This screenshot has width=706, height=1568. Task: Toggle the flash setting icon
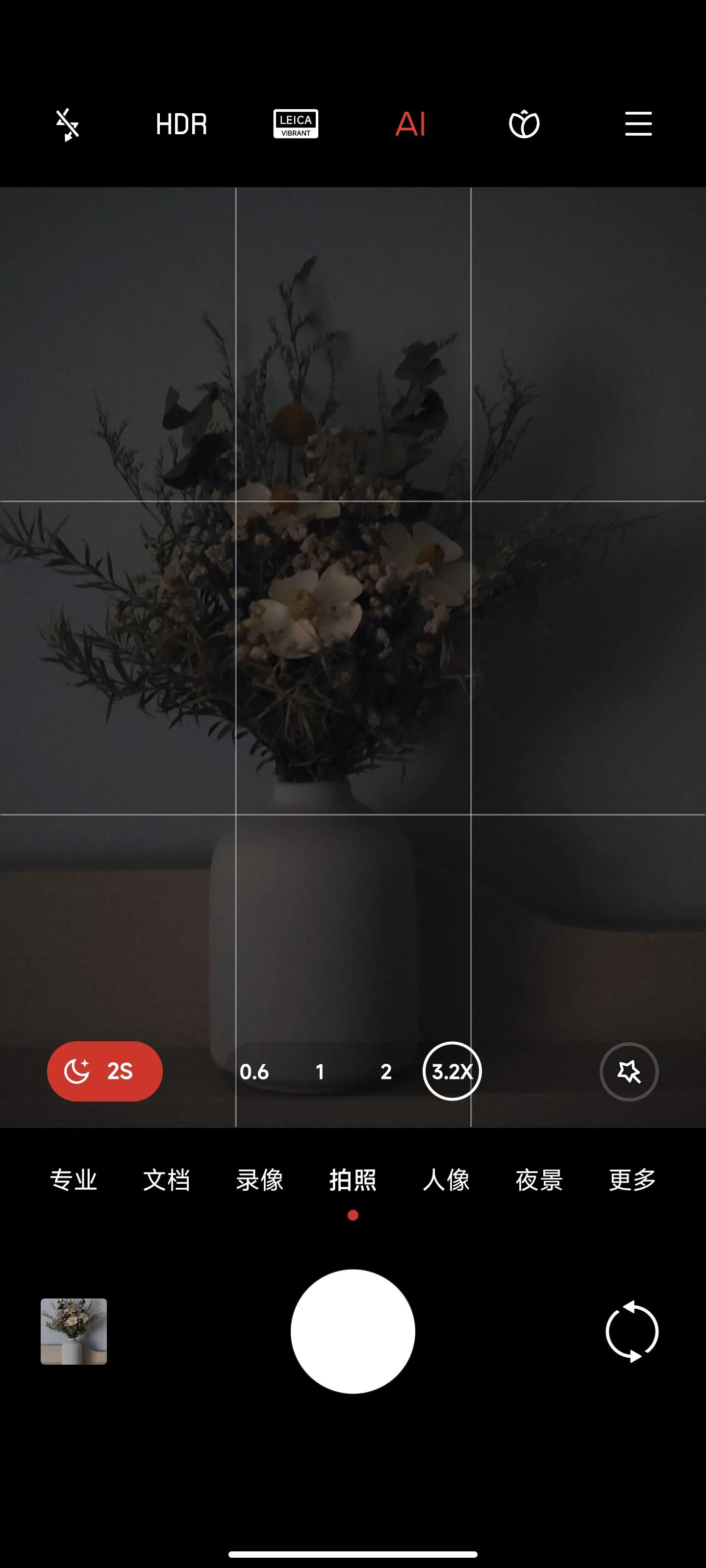click(68, 125)
